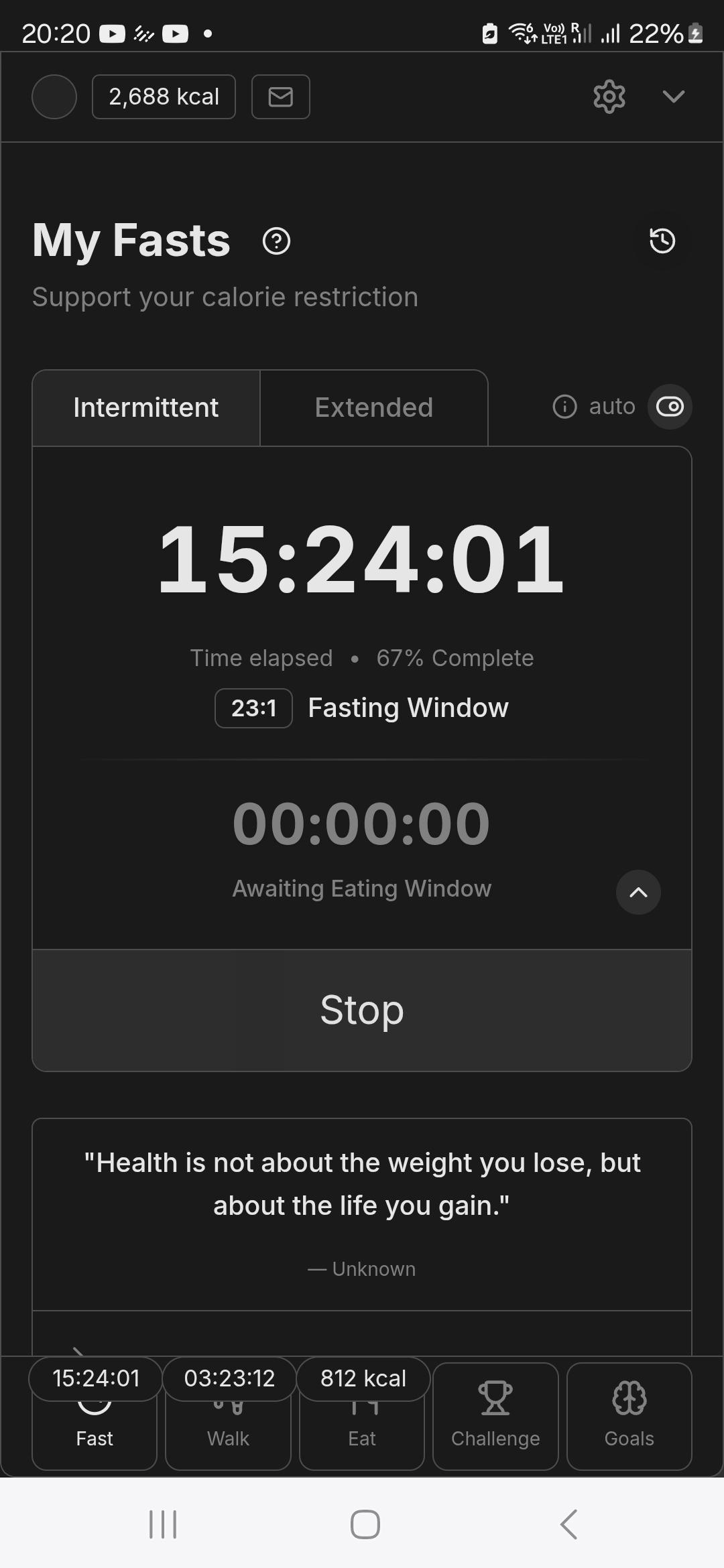The image size is (724, 1568).
Task: Toggle the auto visibility switch
Action: (669, 407)
